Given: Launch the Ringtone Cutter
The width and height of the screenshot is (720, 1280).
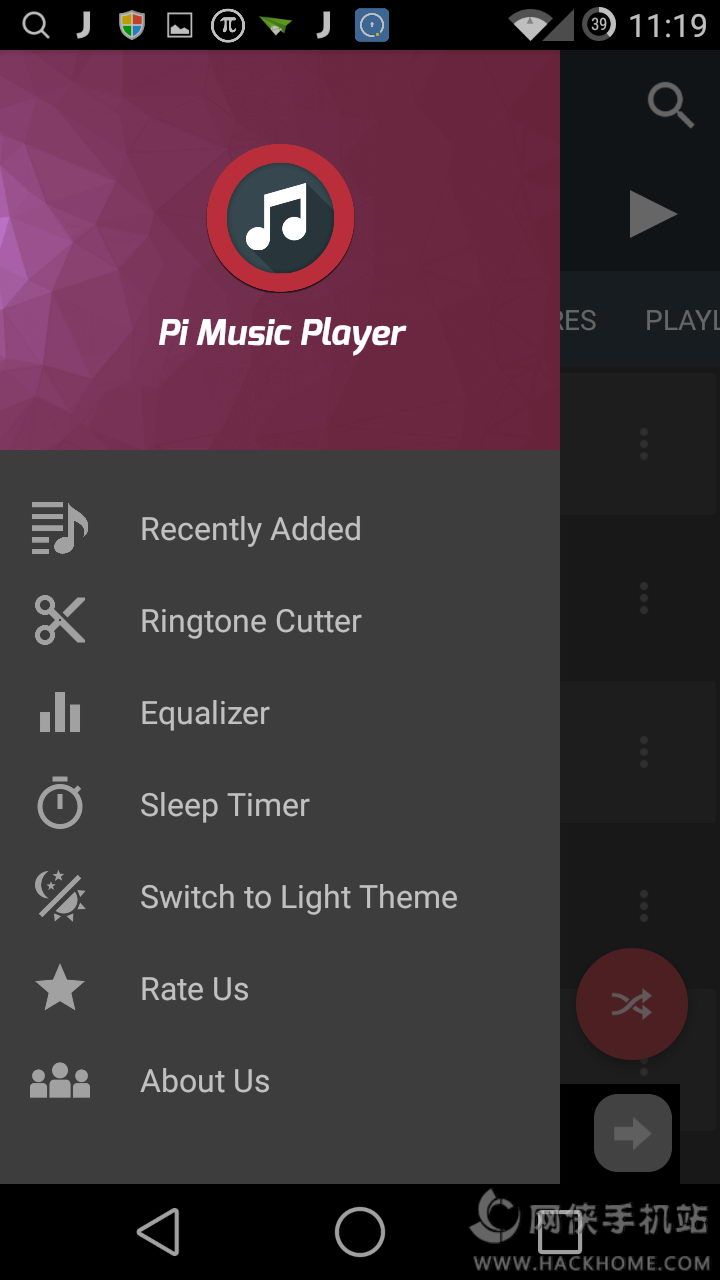Looking at the screenshot, I should coord(250,621).
